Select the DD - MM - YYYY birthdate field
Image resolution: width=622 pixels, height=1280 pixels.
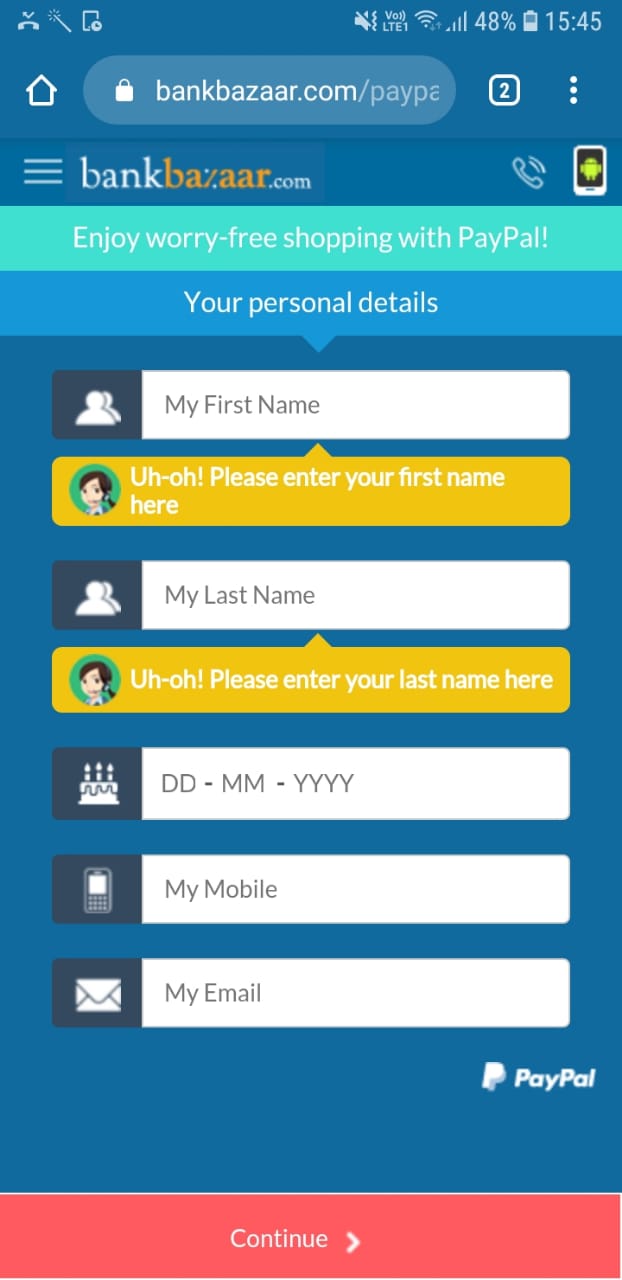coord(355,783)
